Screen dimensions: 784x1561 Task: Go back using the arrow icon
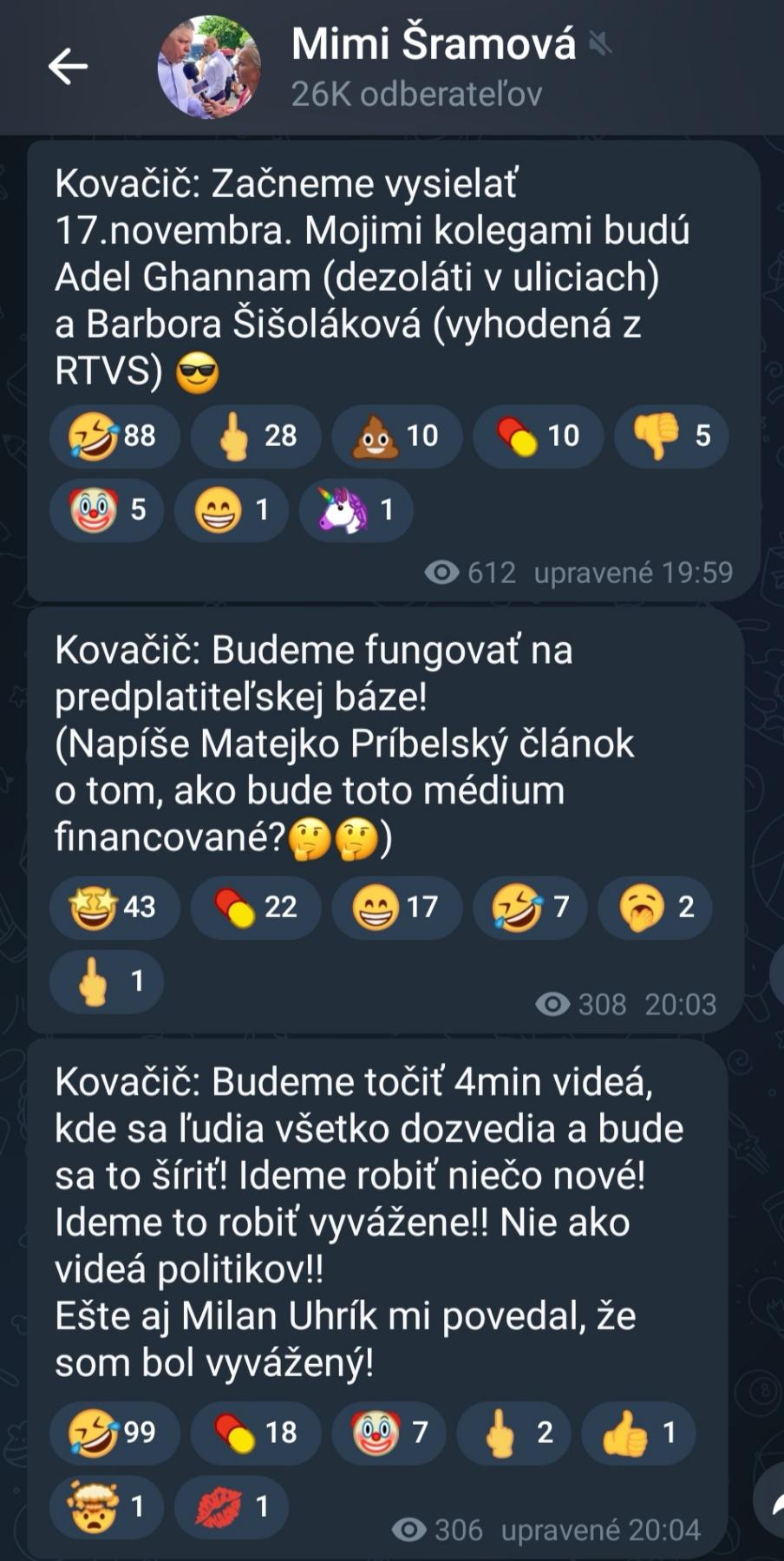(x=68, y=67)
